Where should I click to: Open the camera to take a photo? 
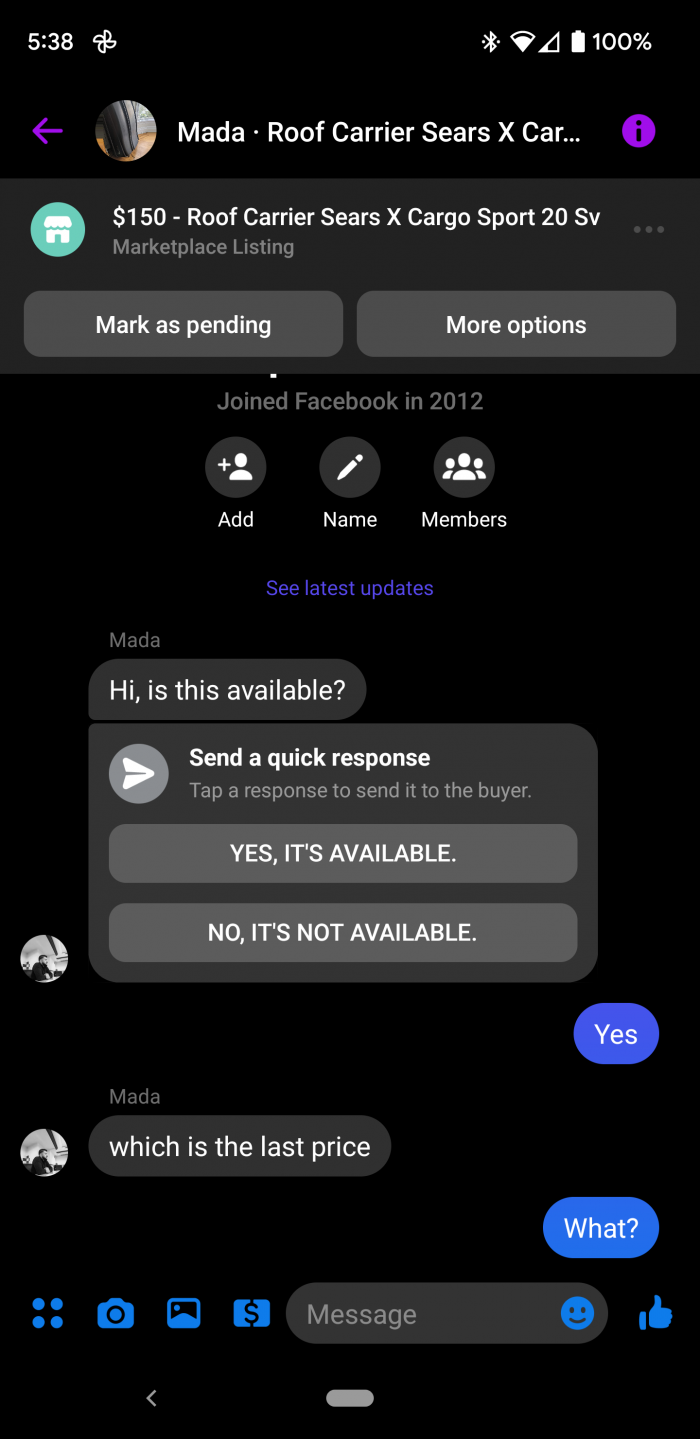point(115,1313)
